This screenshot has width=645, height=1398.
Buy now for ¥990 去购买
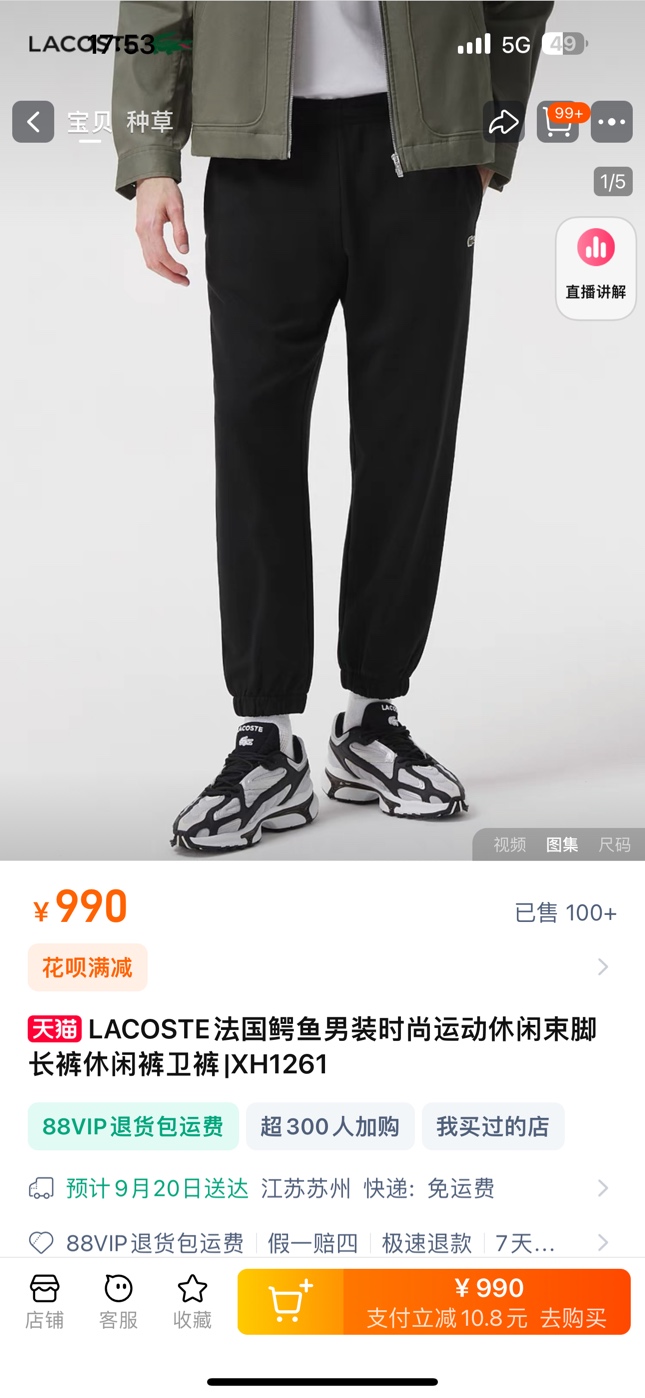coord(487,1302)
